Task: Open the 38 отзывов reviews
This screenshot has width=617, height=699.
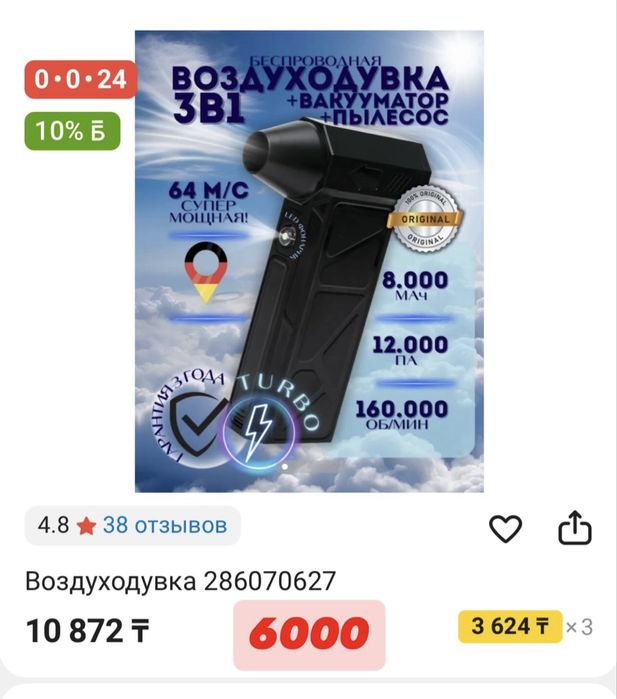Action: [x=165, y=525]
